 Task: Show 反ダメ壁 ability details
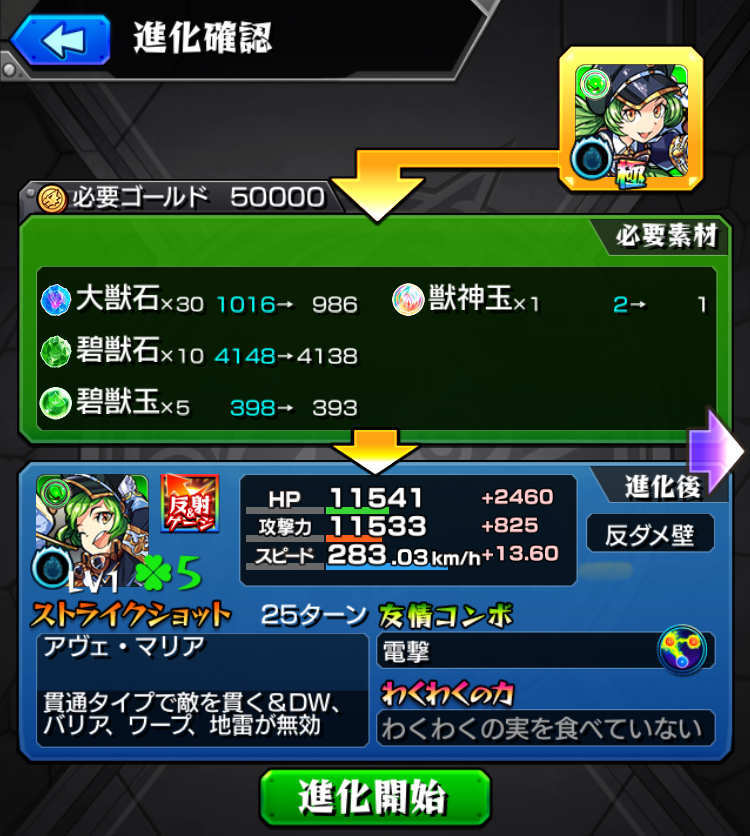tap(650, 534)
